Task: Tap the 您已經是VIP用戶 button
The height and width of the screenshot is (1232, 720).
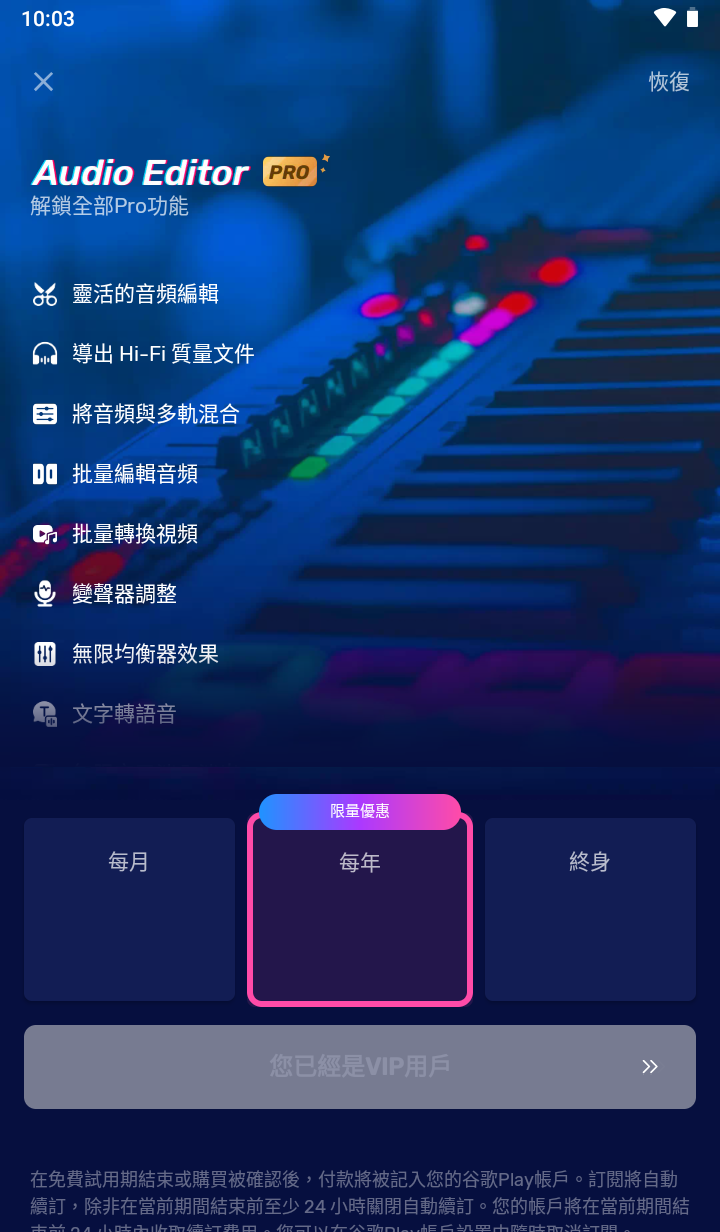Action: [x=360, y=1066]
